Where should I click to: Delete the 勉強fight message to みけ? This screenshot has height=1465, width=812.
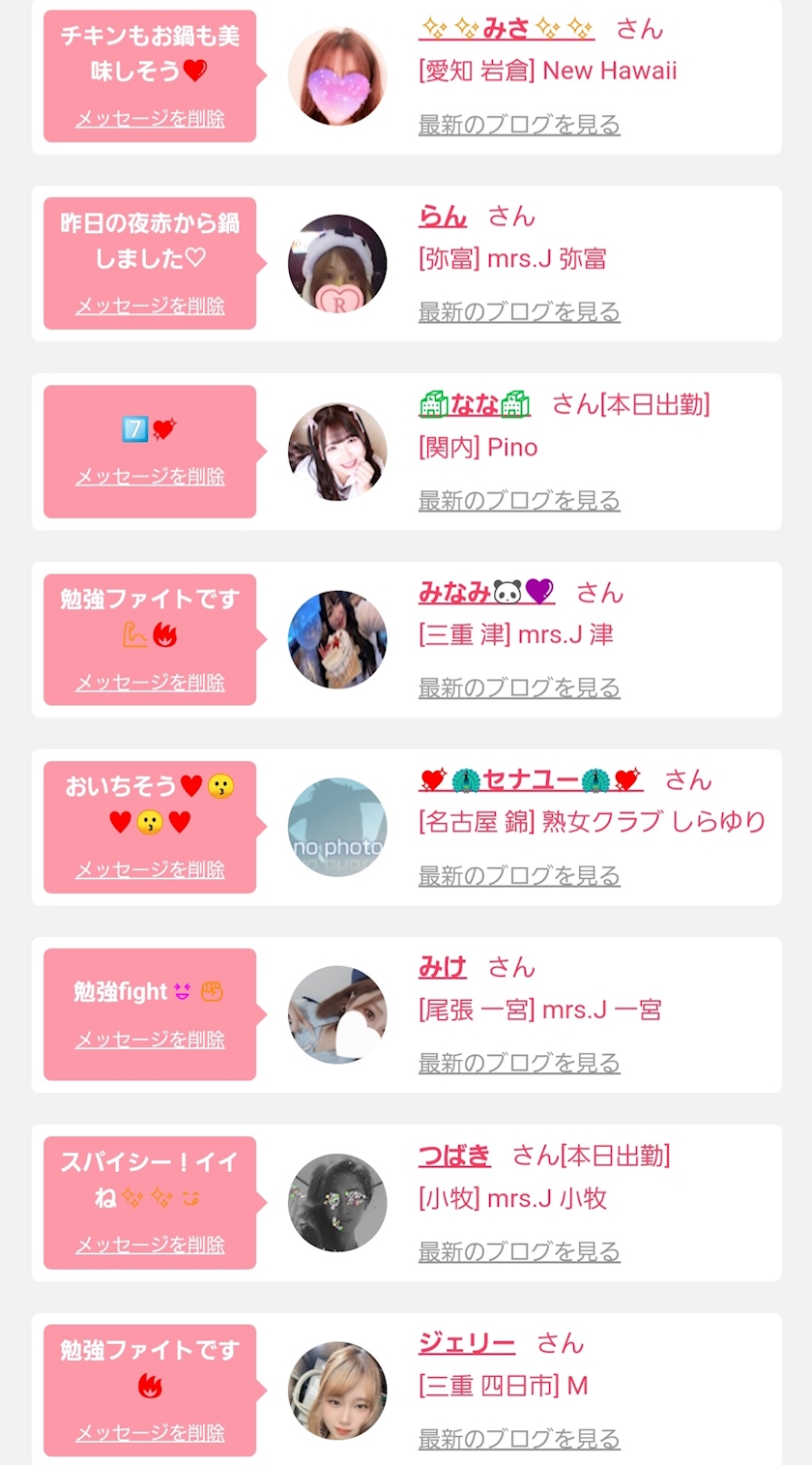point(150,1040)
